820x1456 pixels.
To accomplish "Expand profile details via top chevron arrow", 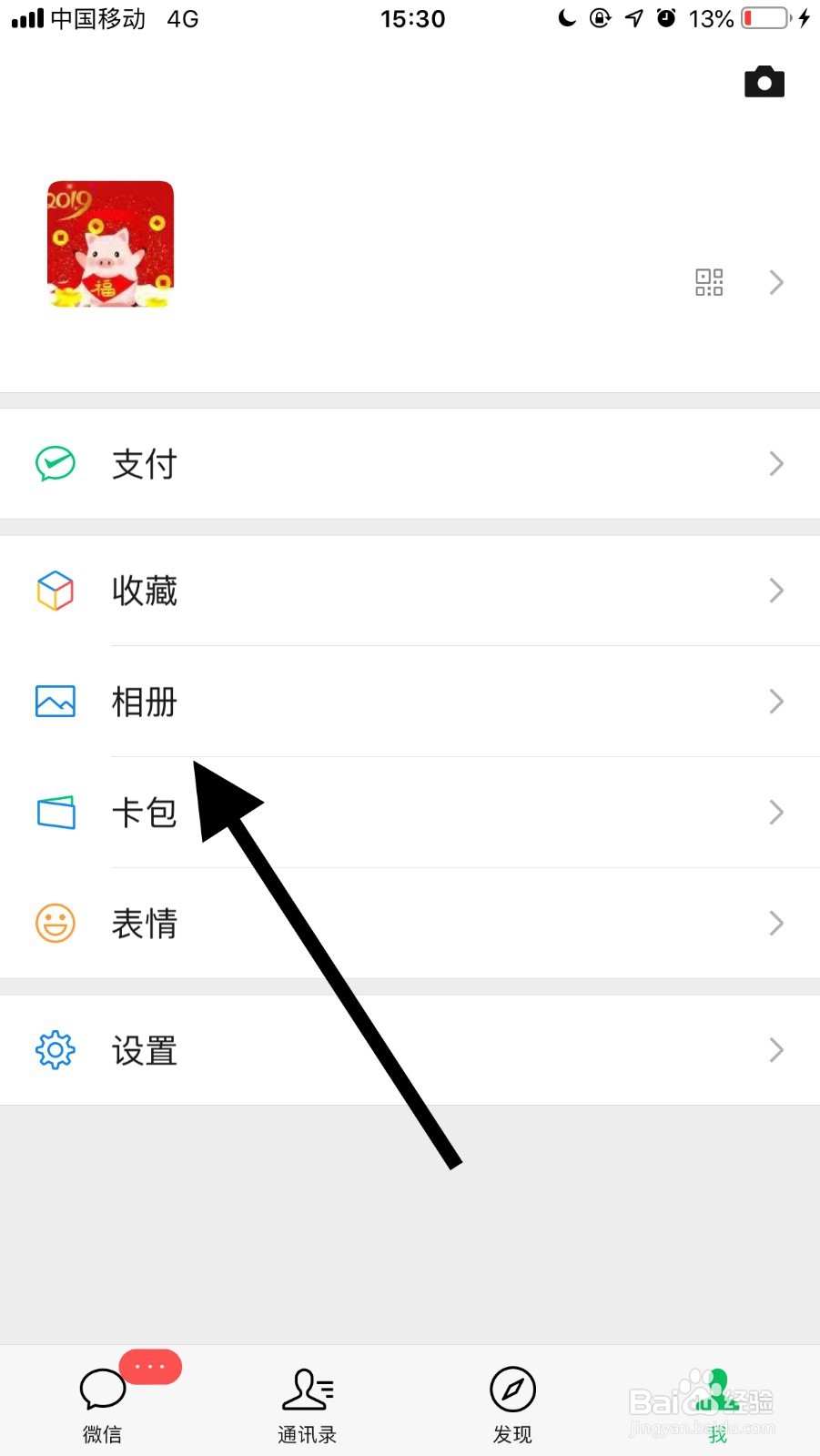I will click(775, 283).
